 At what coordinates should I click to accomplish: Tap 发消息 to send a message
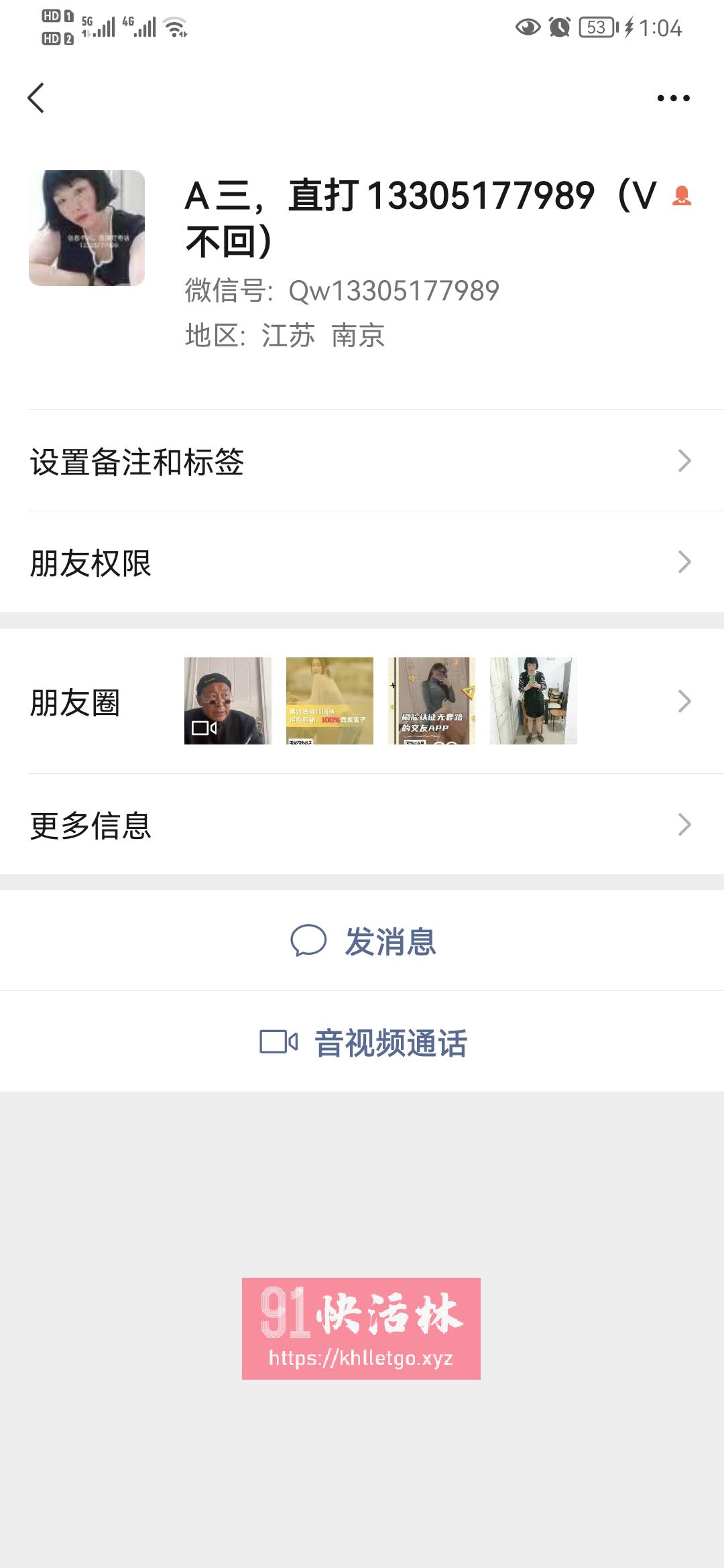click(391, 941)
